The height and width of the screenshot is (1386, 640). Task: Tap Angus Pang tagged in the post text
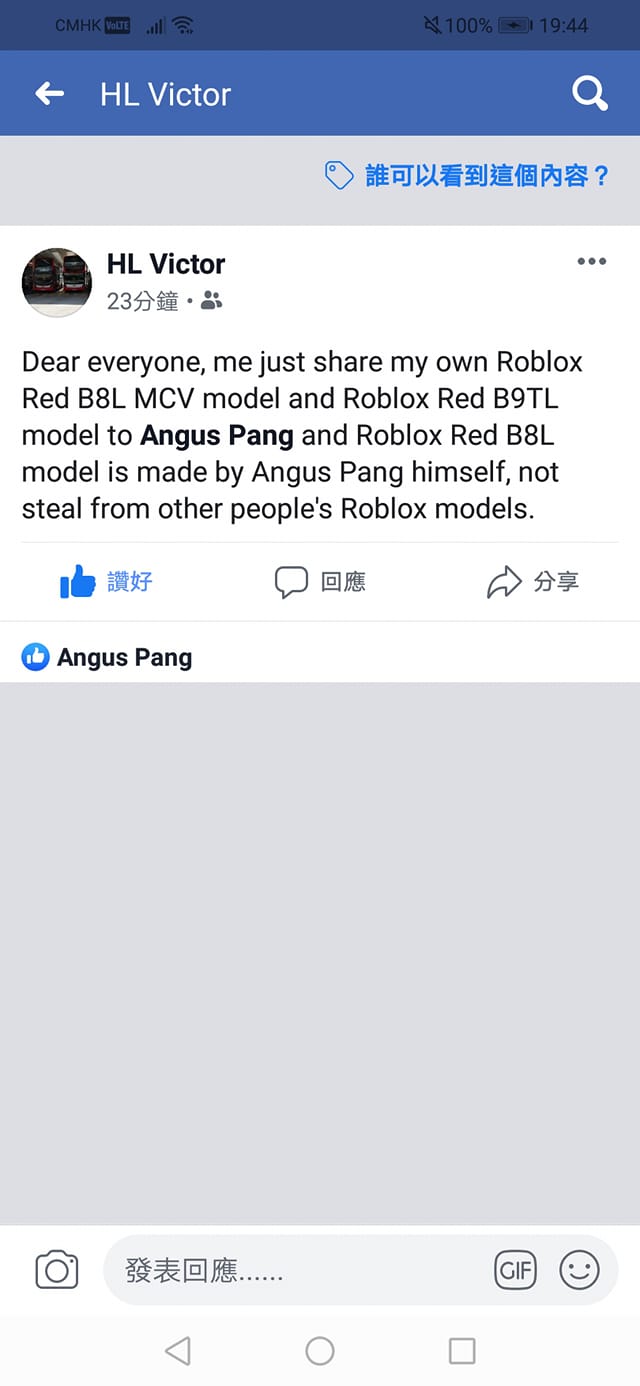[x=217, y=435]
